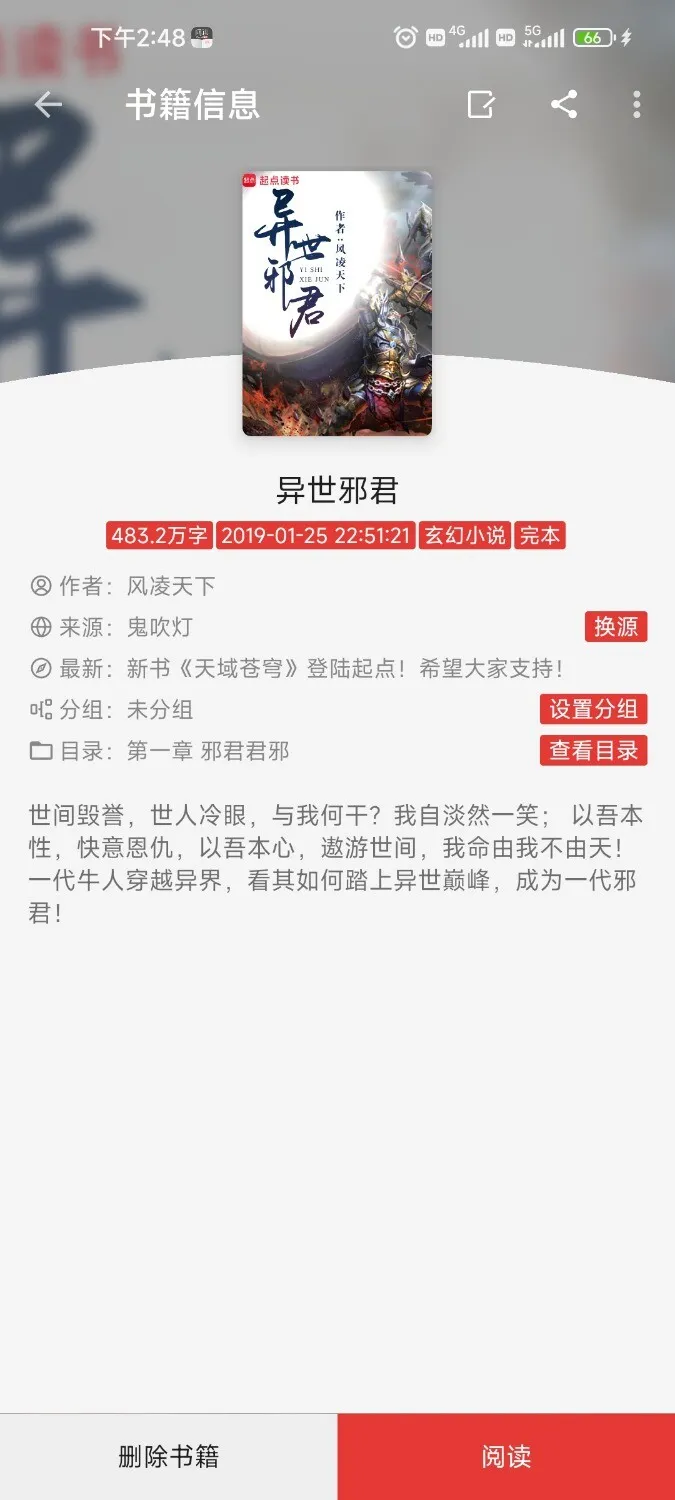Edit the book information
This screenshot has width=675, height=1500.
coord(481,104)
